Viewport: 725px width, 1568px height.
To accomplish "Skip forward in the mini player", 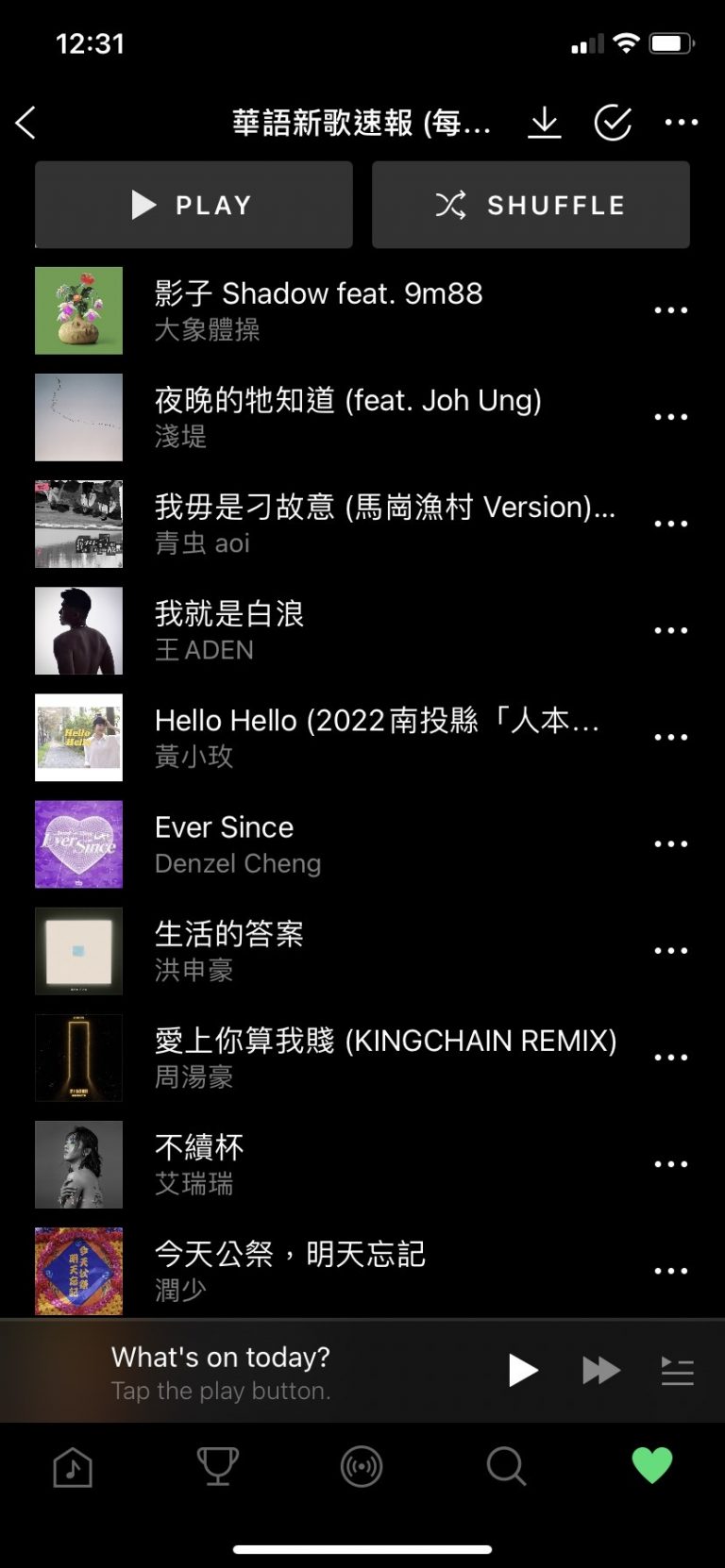I will (x=601, y=1370).
